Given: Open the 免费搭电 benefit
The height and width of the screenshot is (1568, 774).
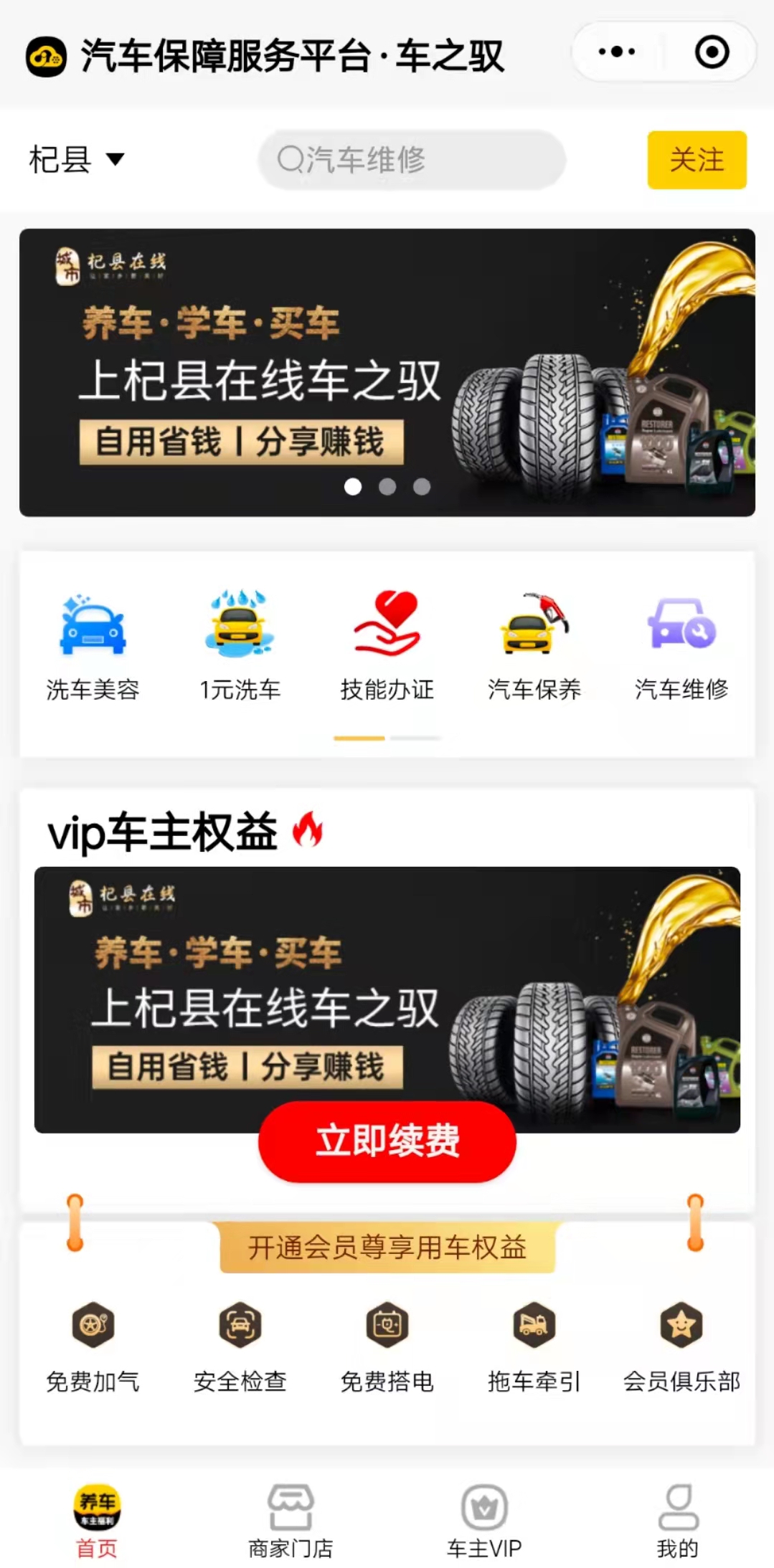Looking at the screenshot, I should (x=387, y=1346).
